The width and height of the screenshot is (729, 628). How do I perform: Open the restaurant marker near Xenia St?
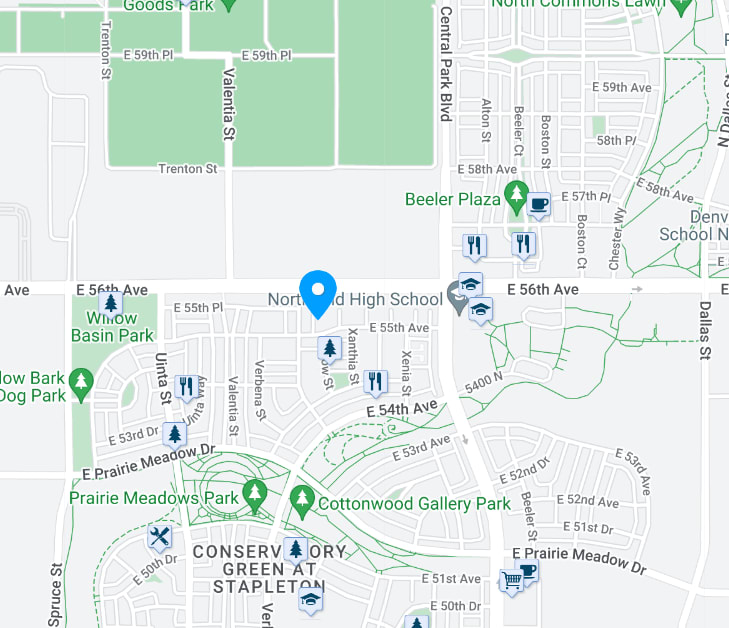pos(375,381)
